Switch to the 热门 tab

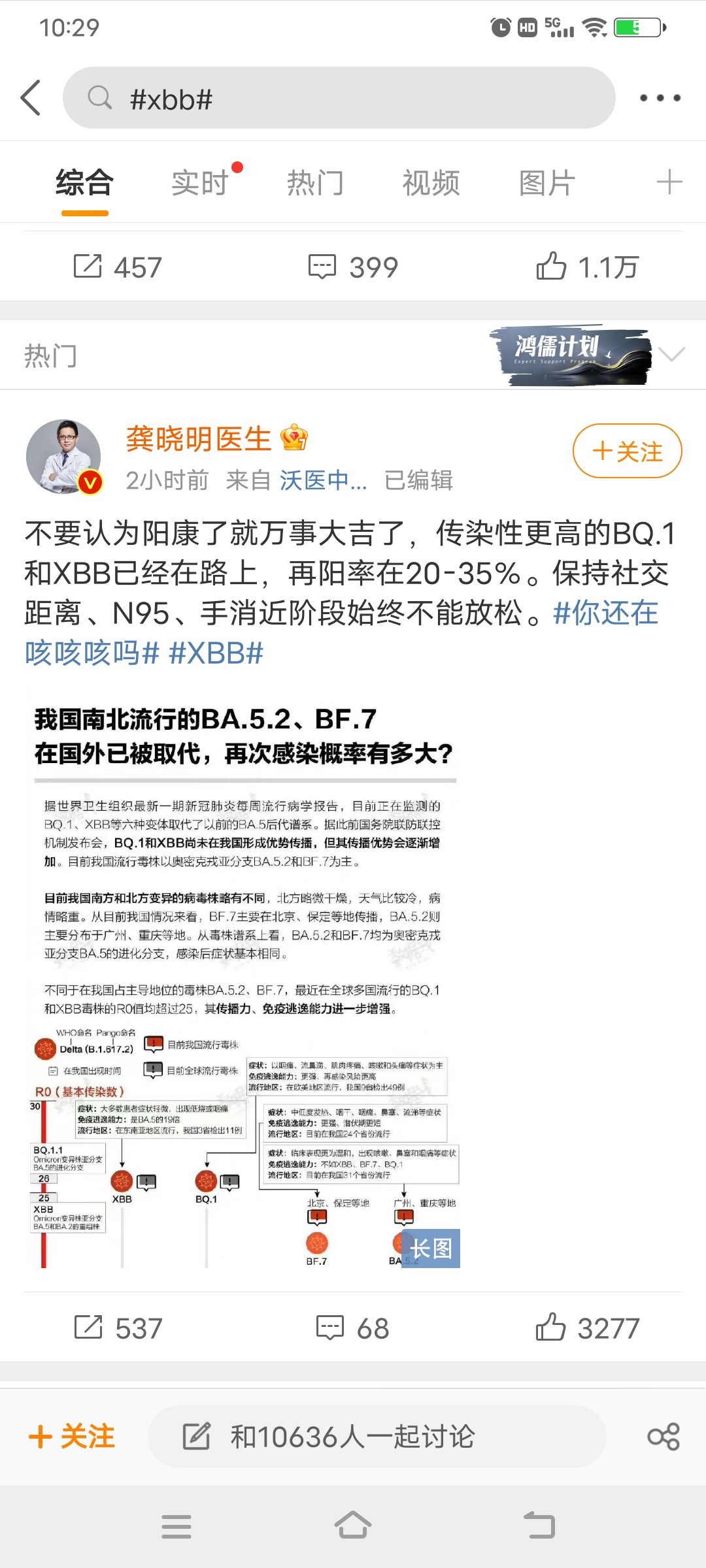coord(315,182)
